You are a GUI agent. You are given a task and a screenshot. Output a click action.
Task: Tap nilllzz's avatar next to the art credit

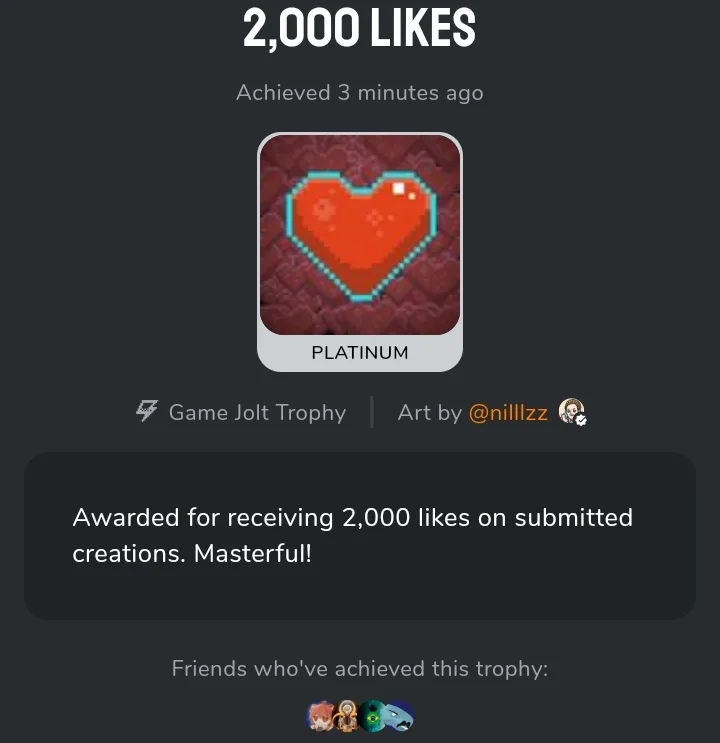[572, 411]
